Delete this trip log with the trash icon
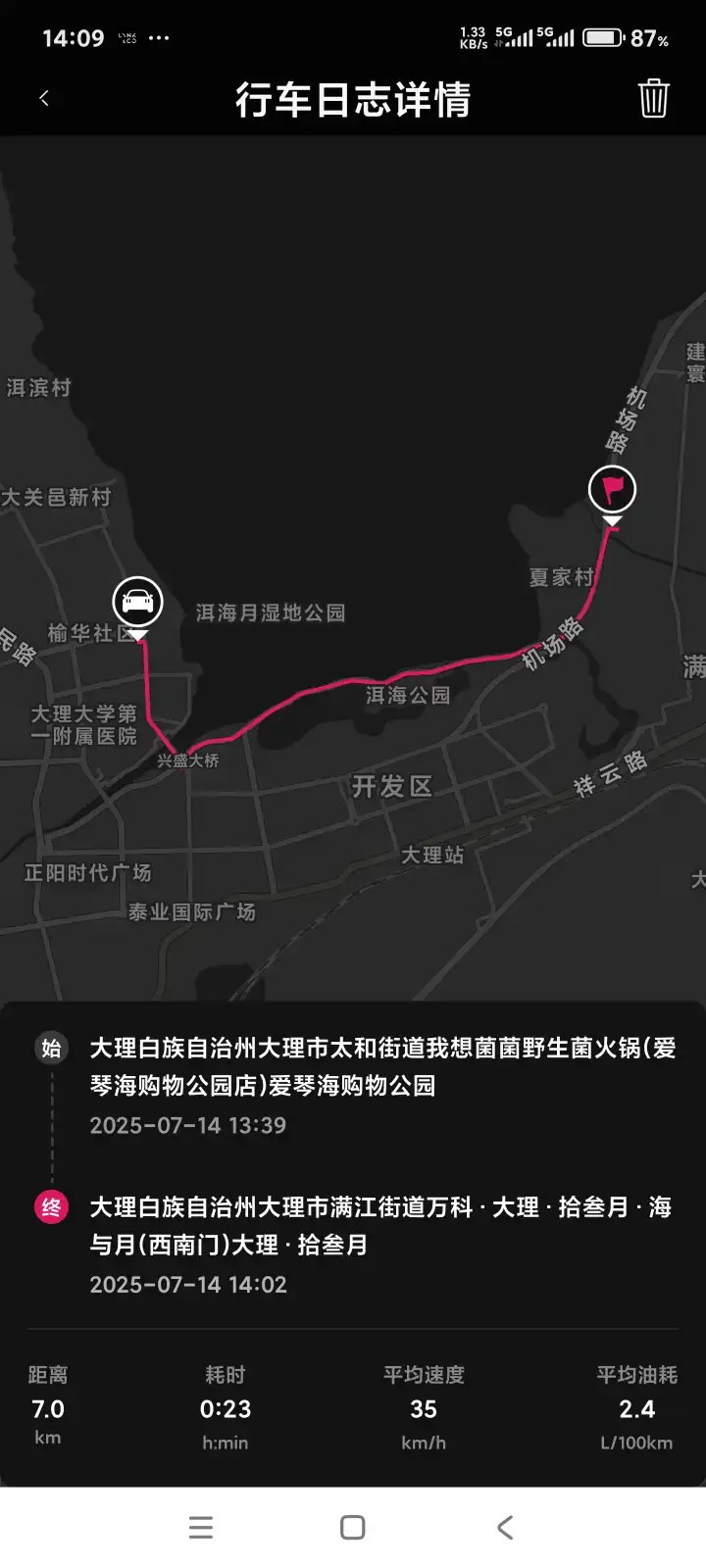Viewport: 706px width, 1568px height. (653, 98)
